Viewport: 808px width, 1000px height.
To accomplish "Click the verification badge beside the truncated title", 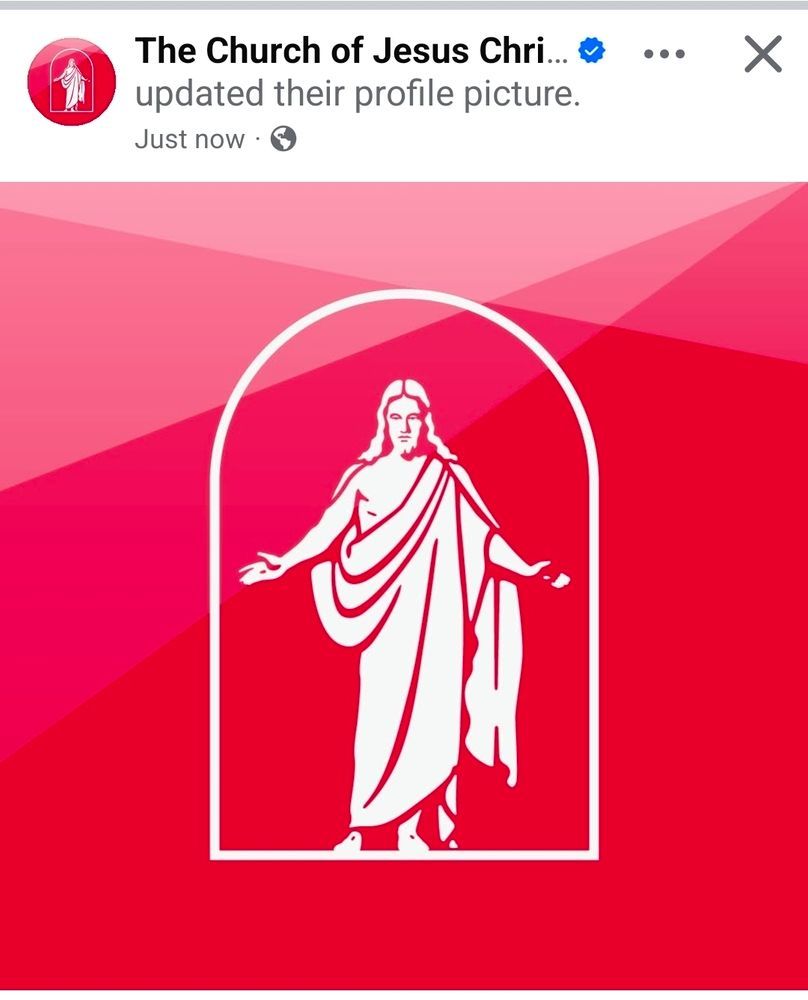I will (590, 48).
